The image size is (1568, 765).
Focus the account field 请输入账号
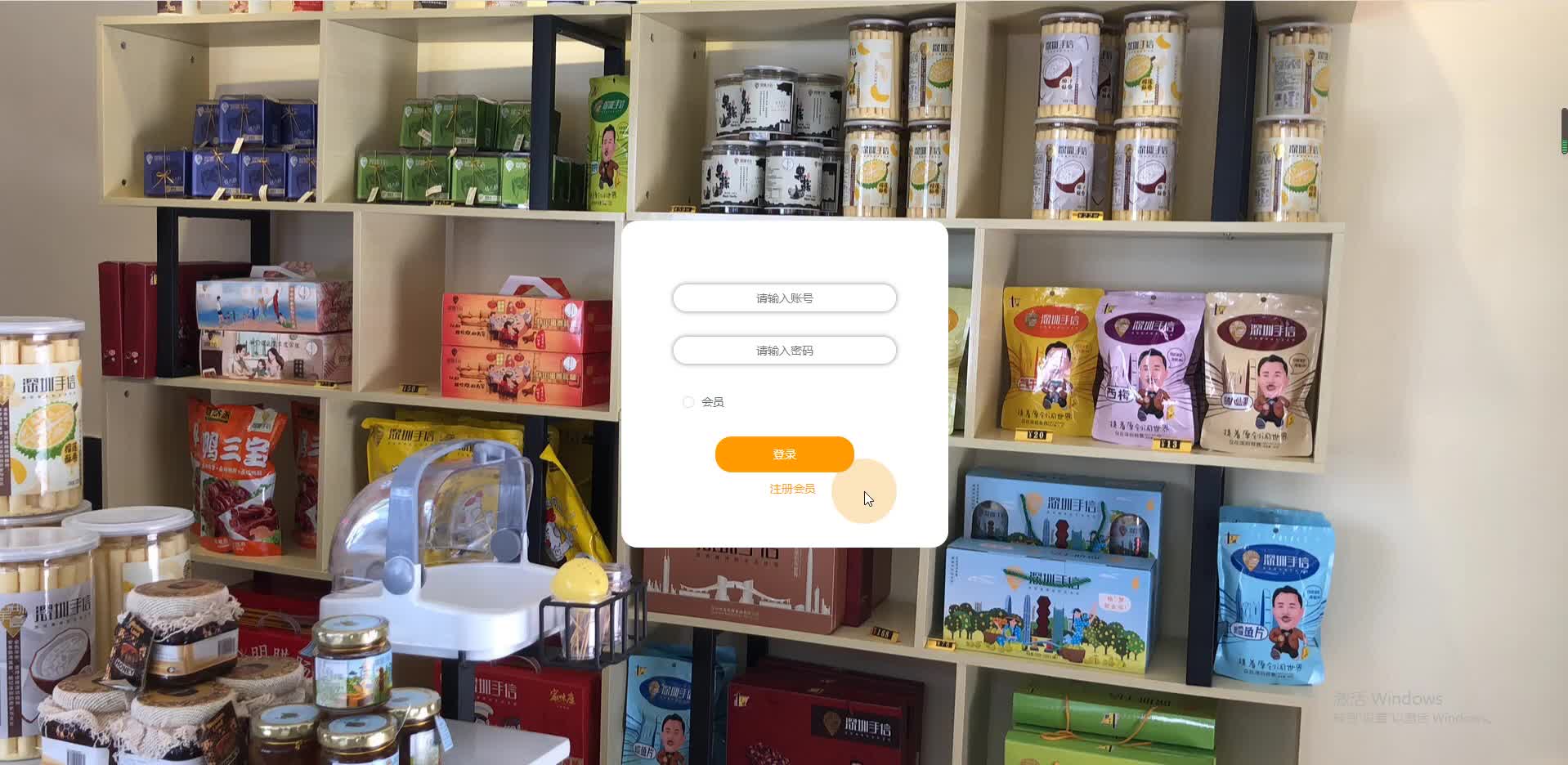tap(784, 298)
